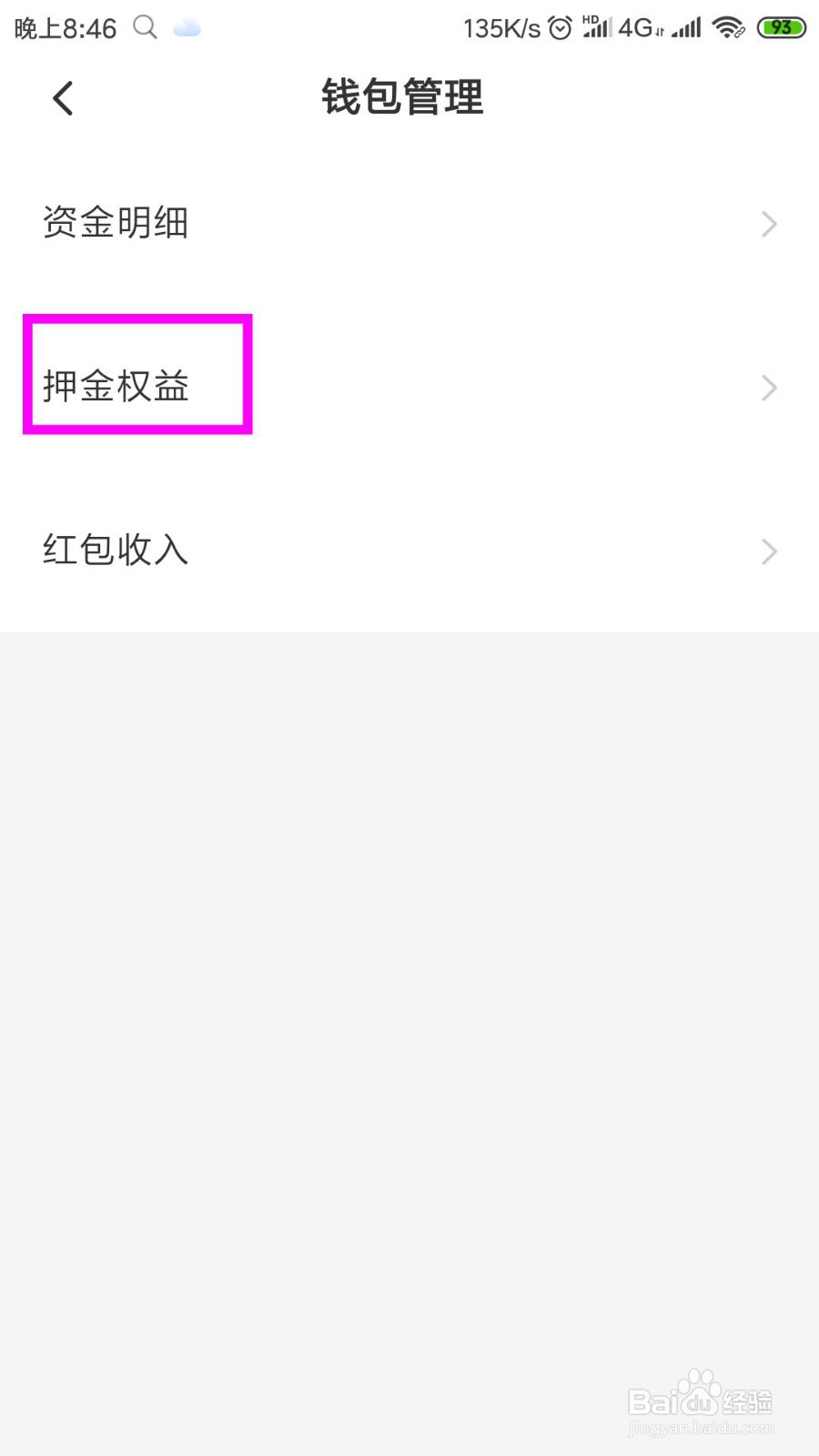
Task: Tap the search icon in status bar
Action: tap(145, 27)
